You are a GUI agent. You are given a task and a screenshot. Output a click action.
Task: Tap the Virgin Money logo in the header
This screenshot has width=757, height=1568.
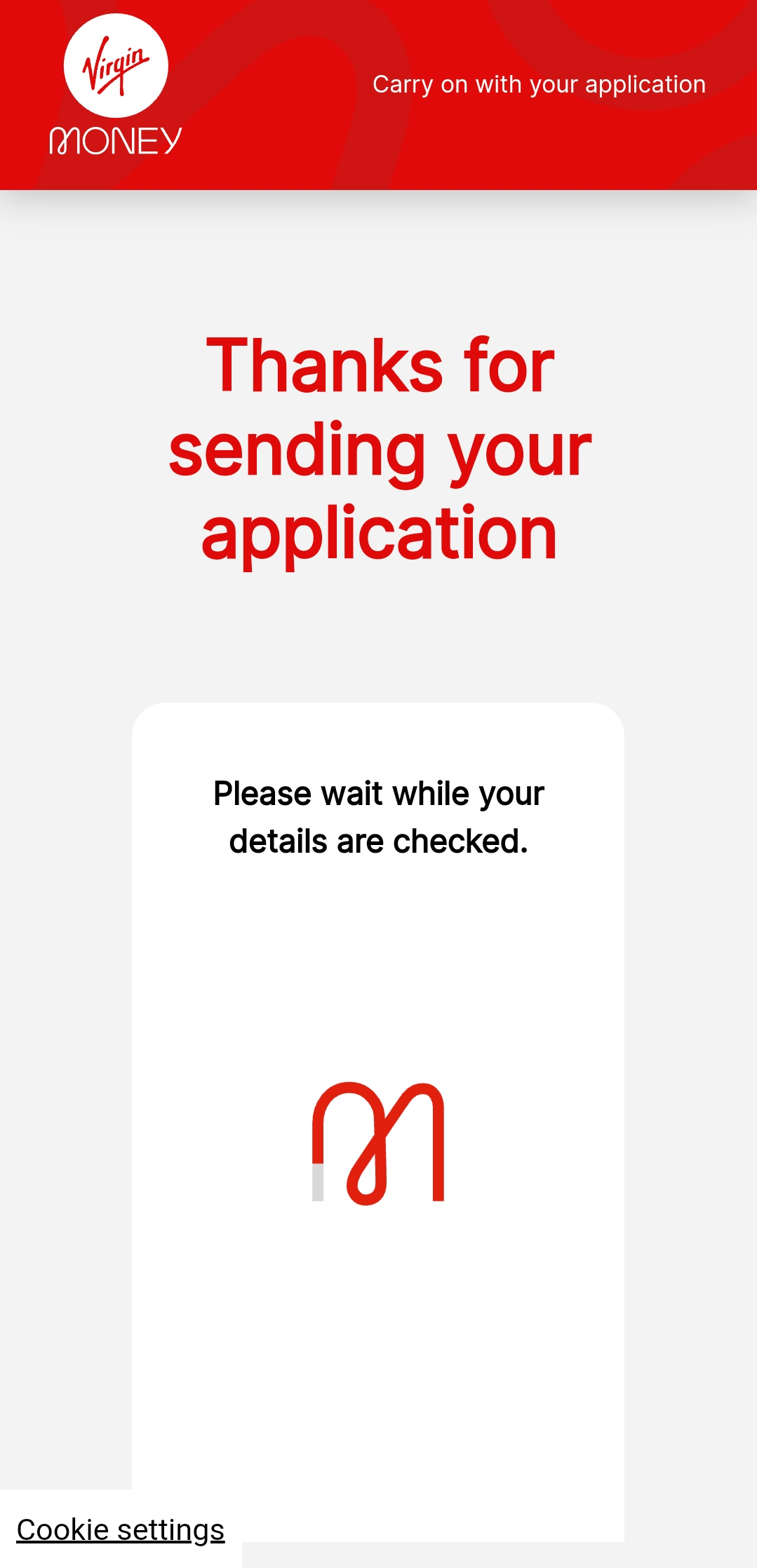coord(116,85)
